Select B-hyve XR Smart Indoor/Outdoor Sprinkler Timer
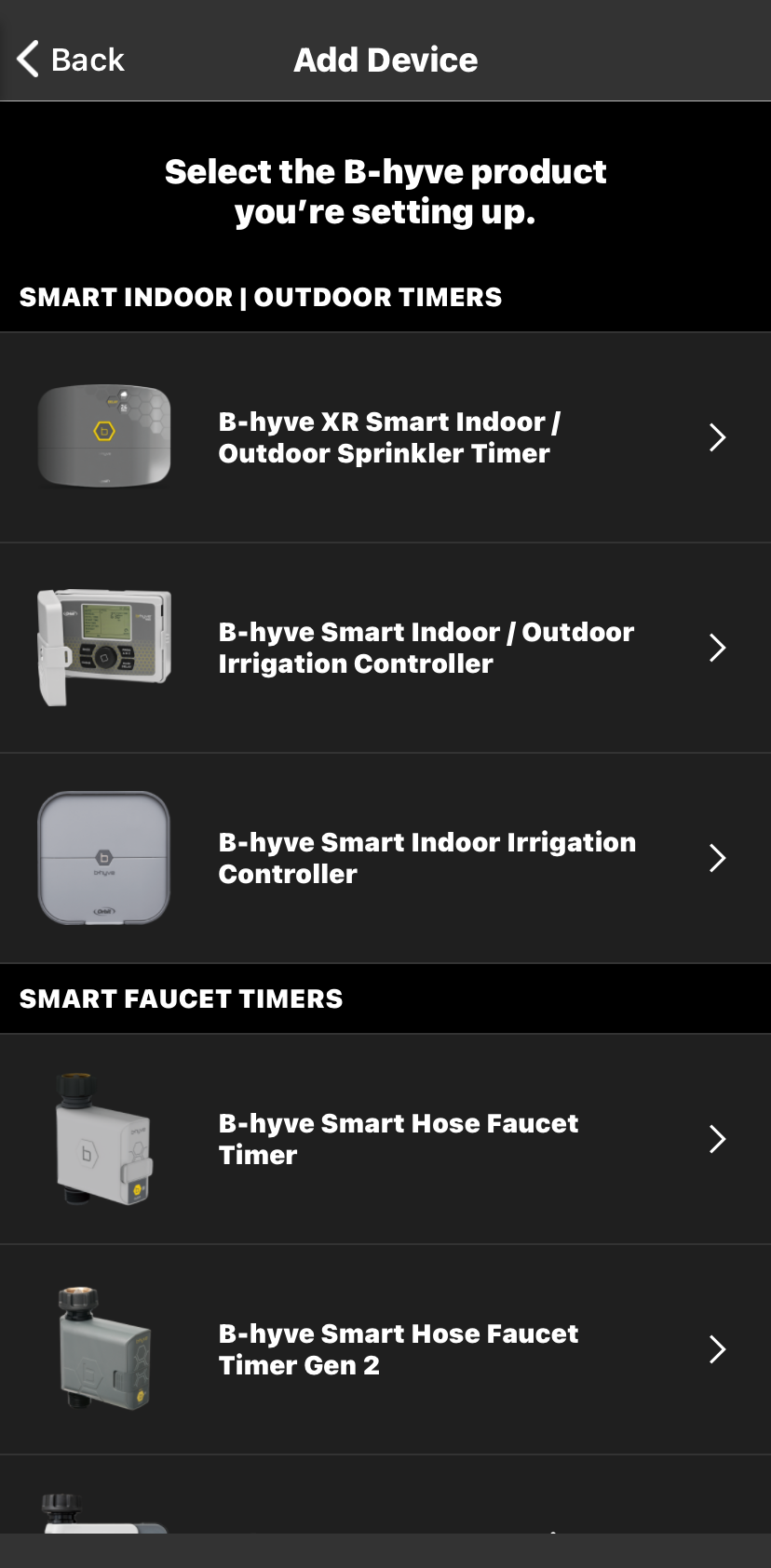The image size is (771, 1568). coord(385,437)
